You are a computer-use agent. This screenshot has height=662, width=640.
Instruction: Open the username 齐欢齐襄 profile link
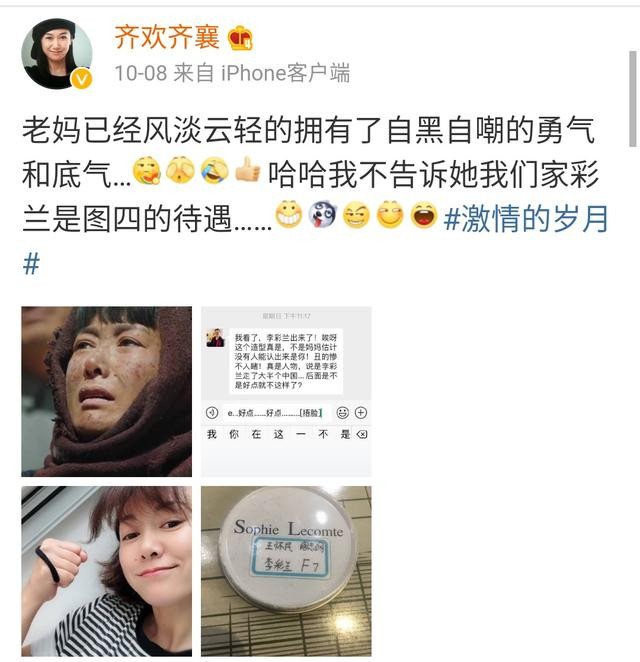tap(168, 38)
